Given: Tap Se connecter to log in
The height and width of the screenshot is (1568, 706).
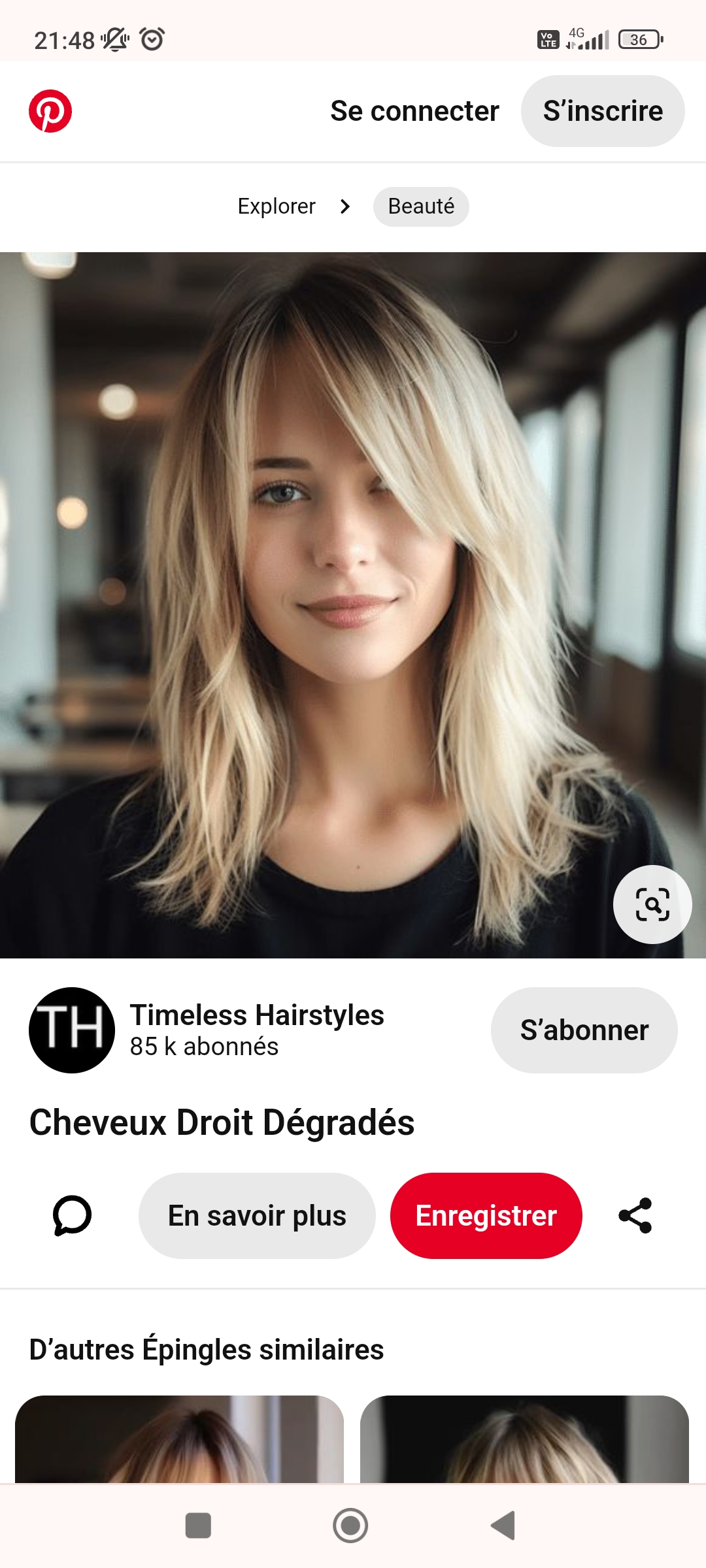Looking at the screenshot, I should coord(414,111).
